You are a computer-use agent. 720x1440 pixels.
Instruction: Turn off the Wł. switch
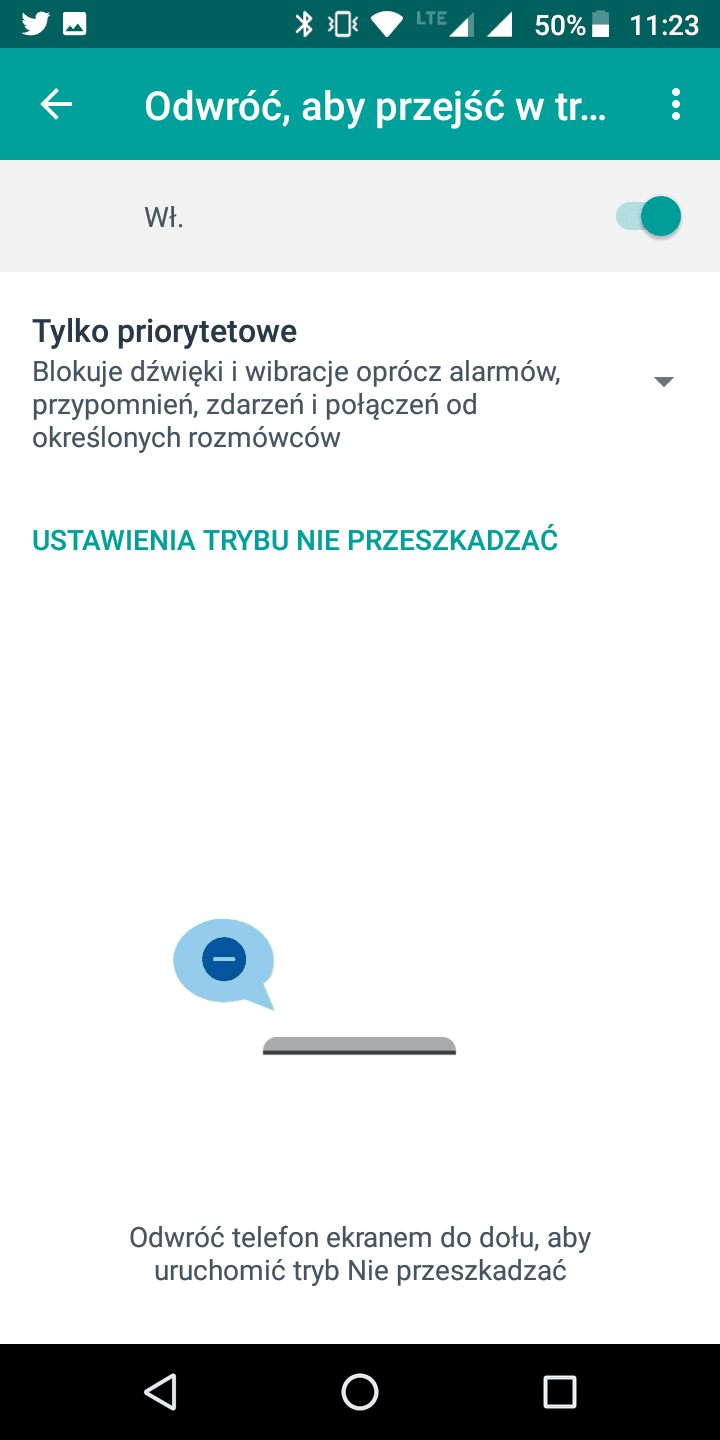point(649,216)
